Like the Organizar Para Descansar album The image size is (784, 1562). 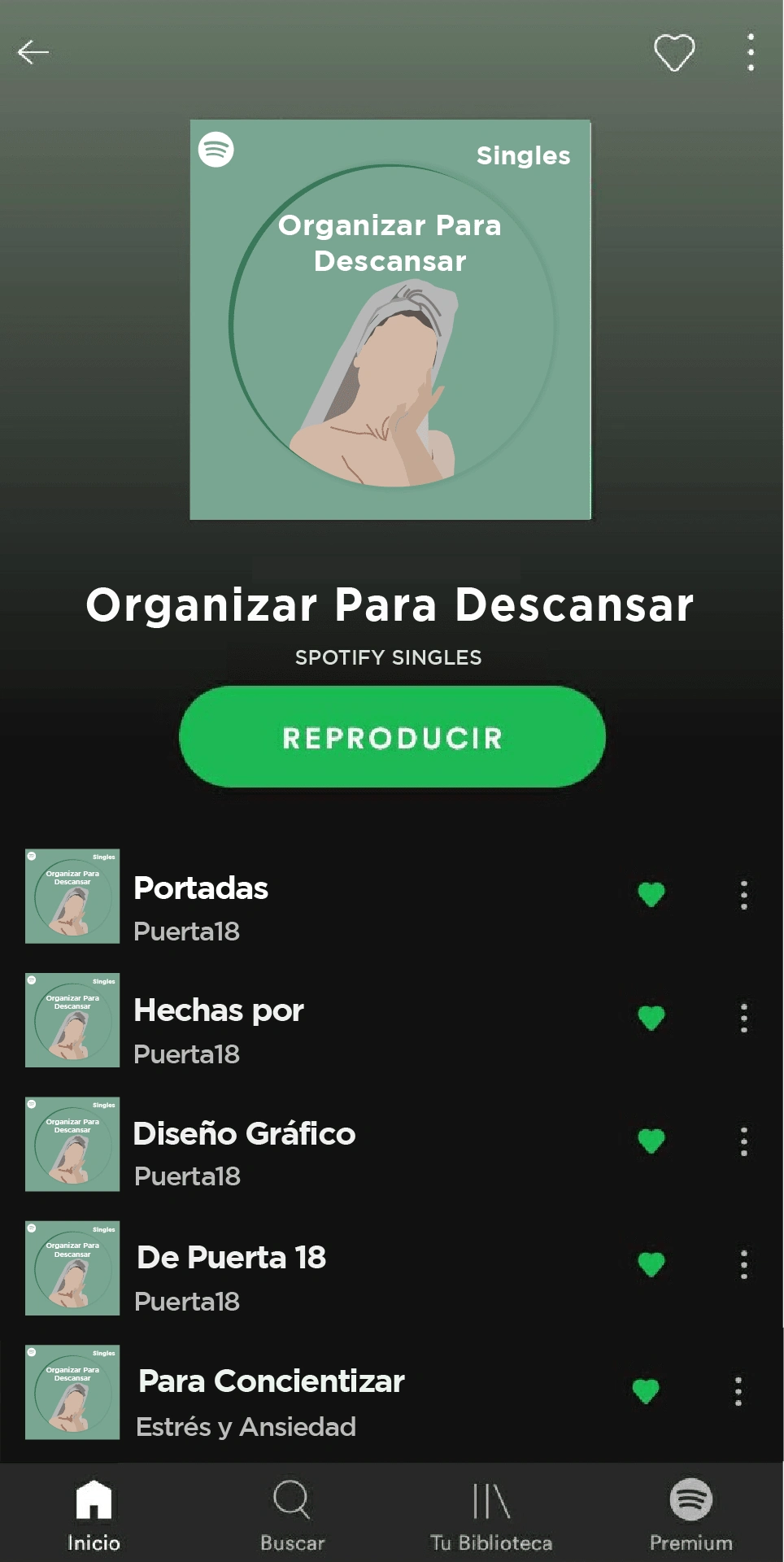[674, 53]
